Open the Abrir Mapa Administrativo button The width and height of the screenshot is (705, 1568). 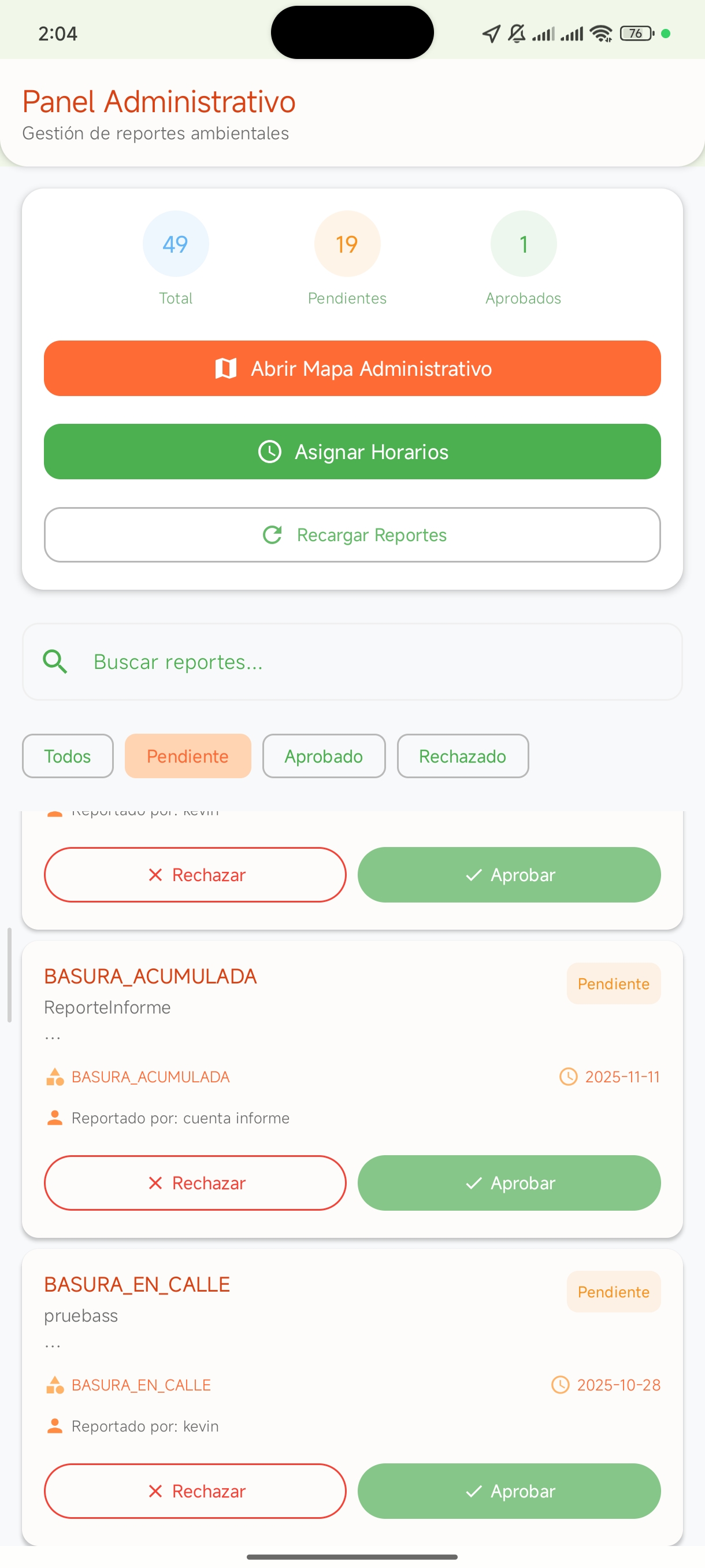click(352, 368)
